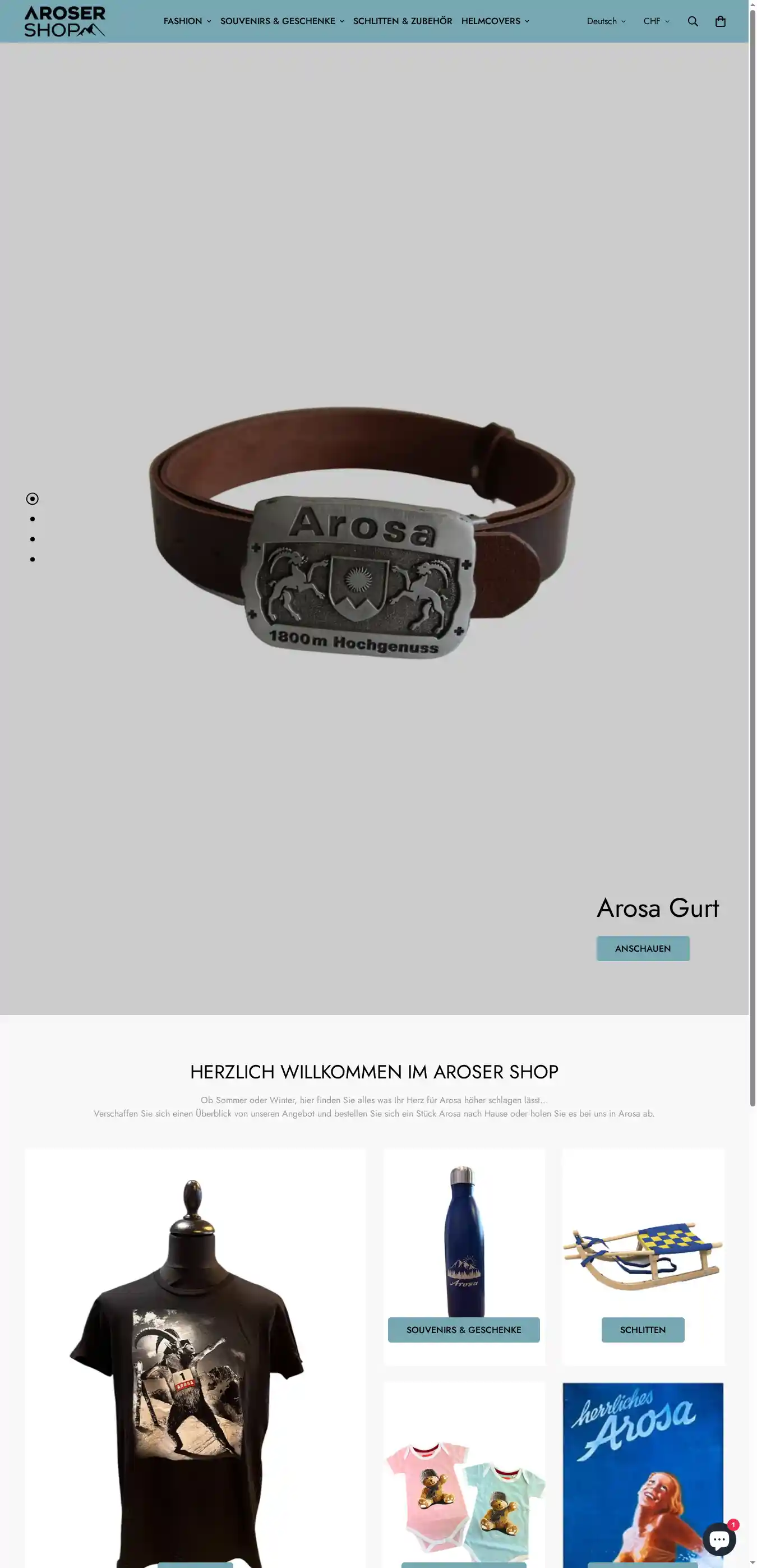
Task: Open the search icon in header
Action: pos(693,21)
